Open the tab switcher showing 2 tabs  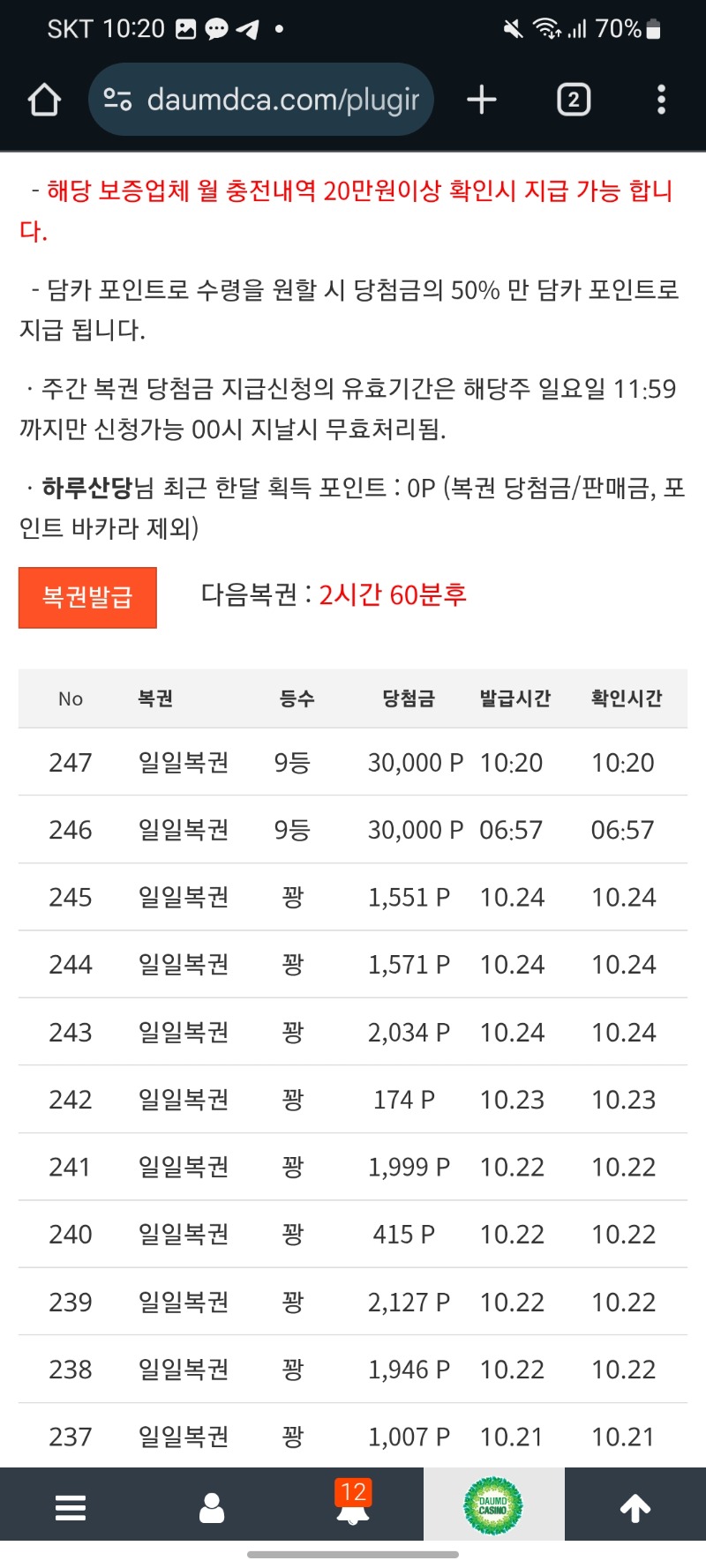coord(574,100)
